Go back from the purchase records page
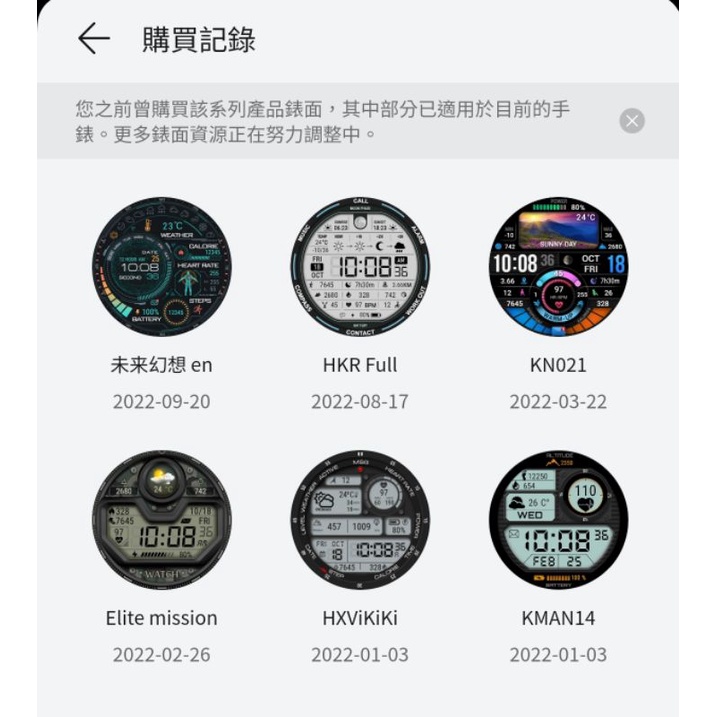This screenshot has width=717, height=717. (93, 39)
